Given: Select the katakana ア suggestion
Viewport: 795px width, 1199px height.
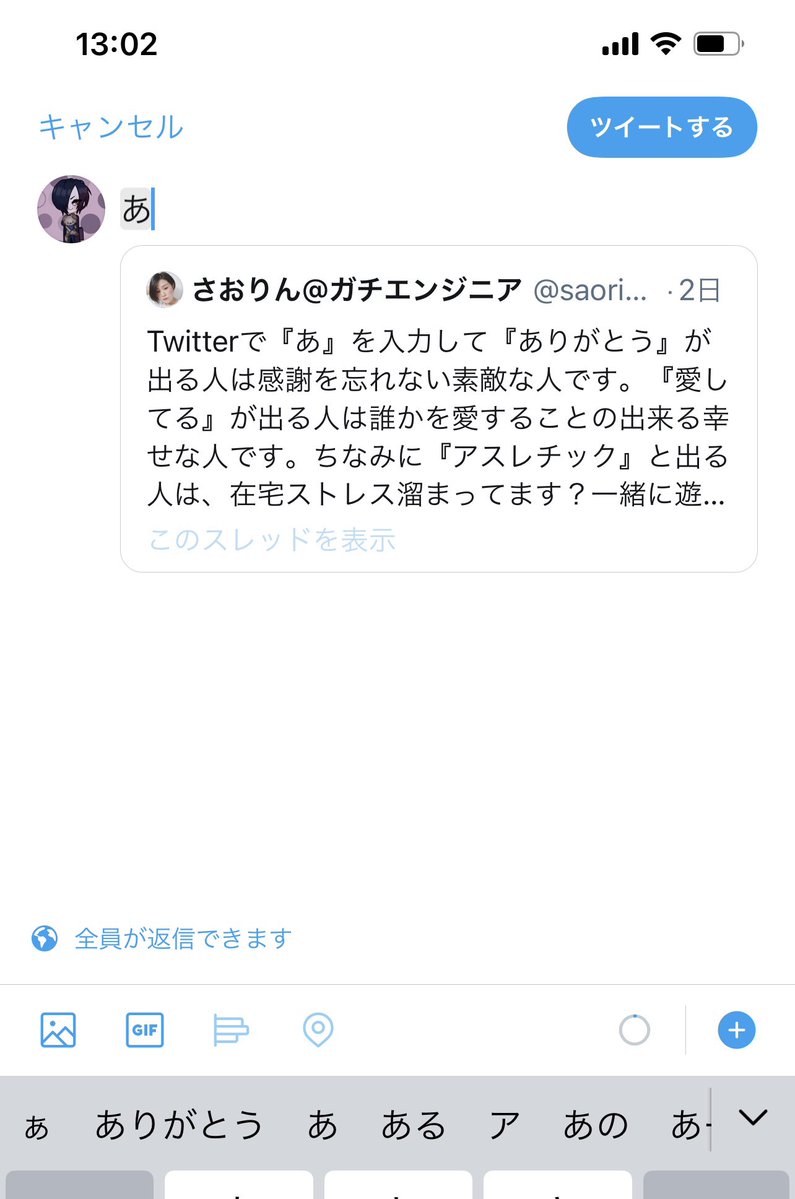Looking at the screenshot, I should [x=504, y=1125].
